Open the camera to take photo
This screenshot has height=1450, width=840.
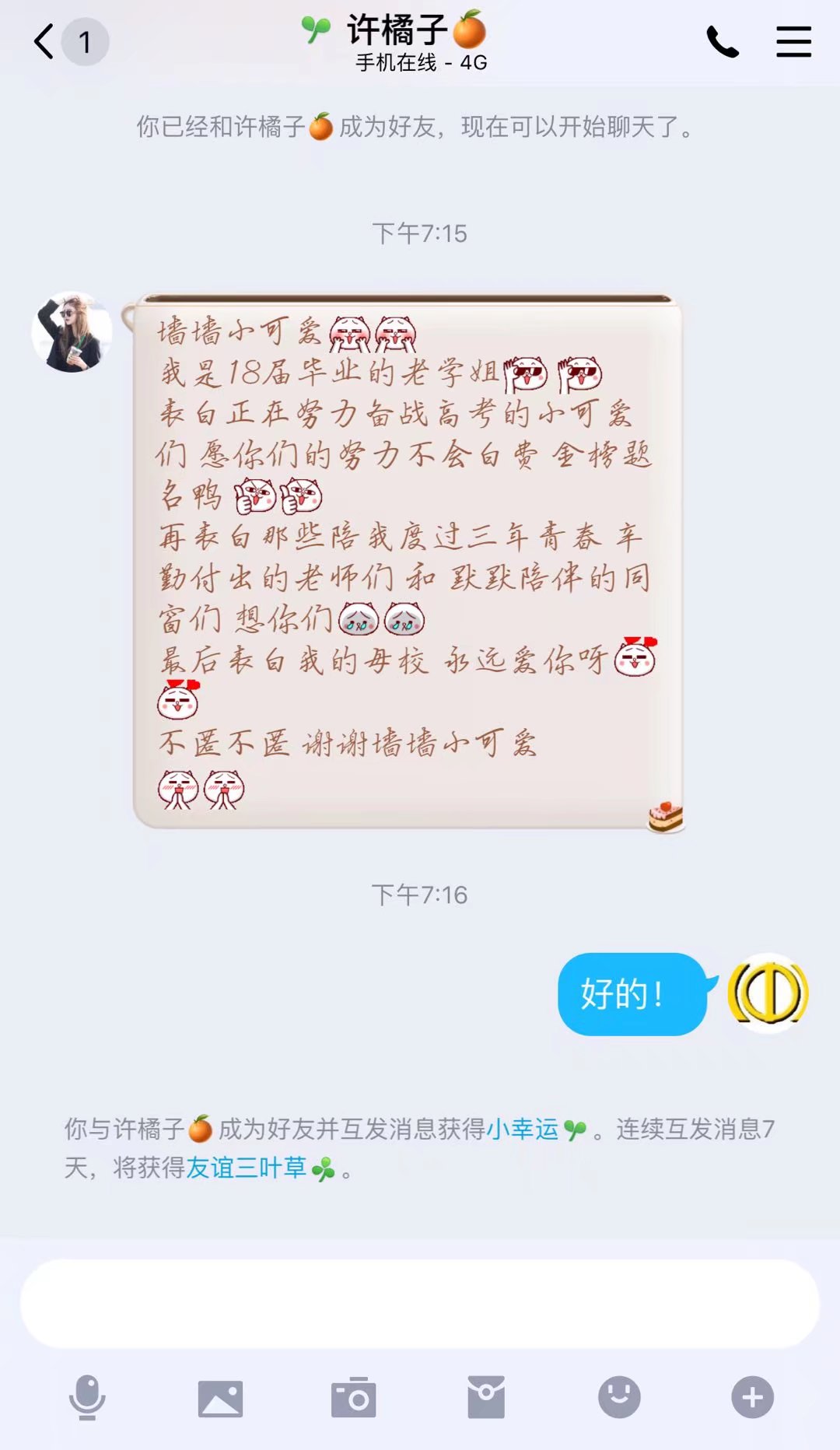354,1398
